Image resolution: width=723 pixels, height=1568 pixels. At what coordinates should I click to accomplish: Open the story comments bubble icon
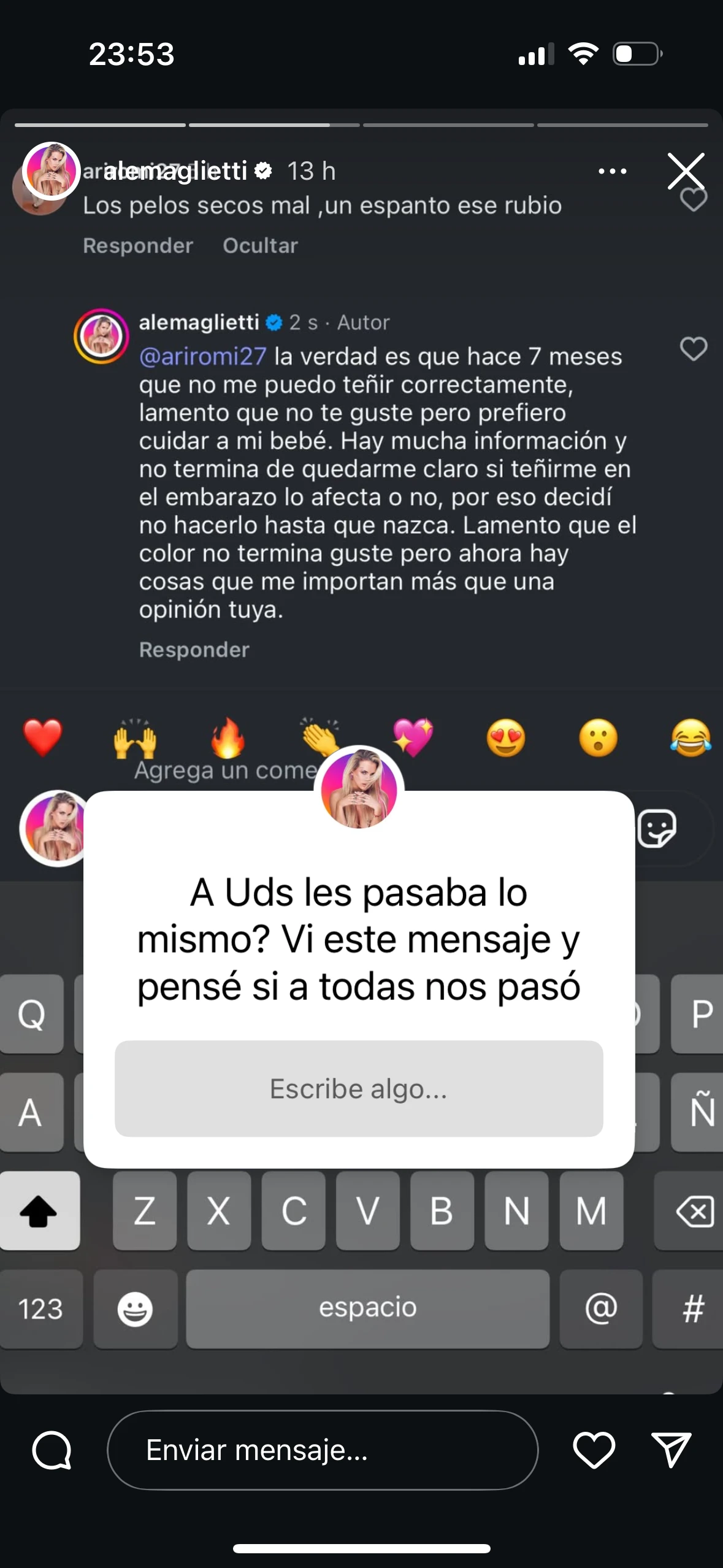point(52,1450)
